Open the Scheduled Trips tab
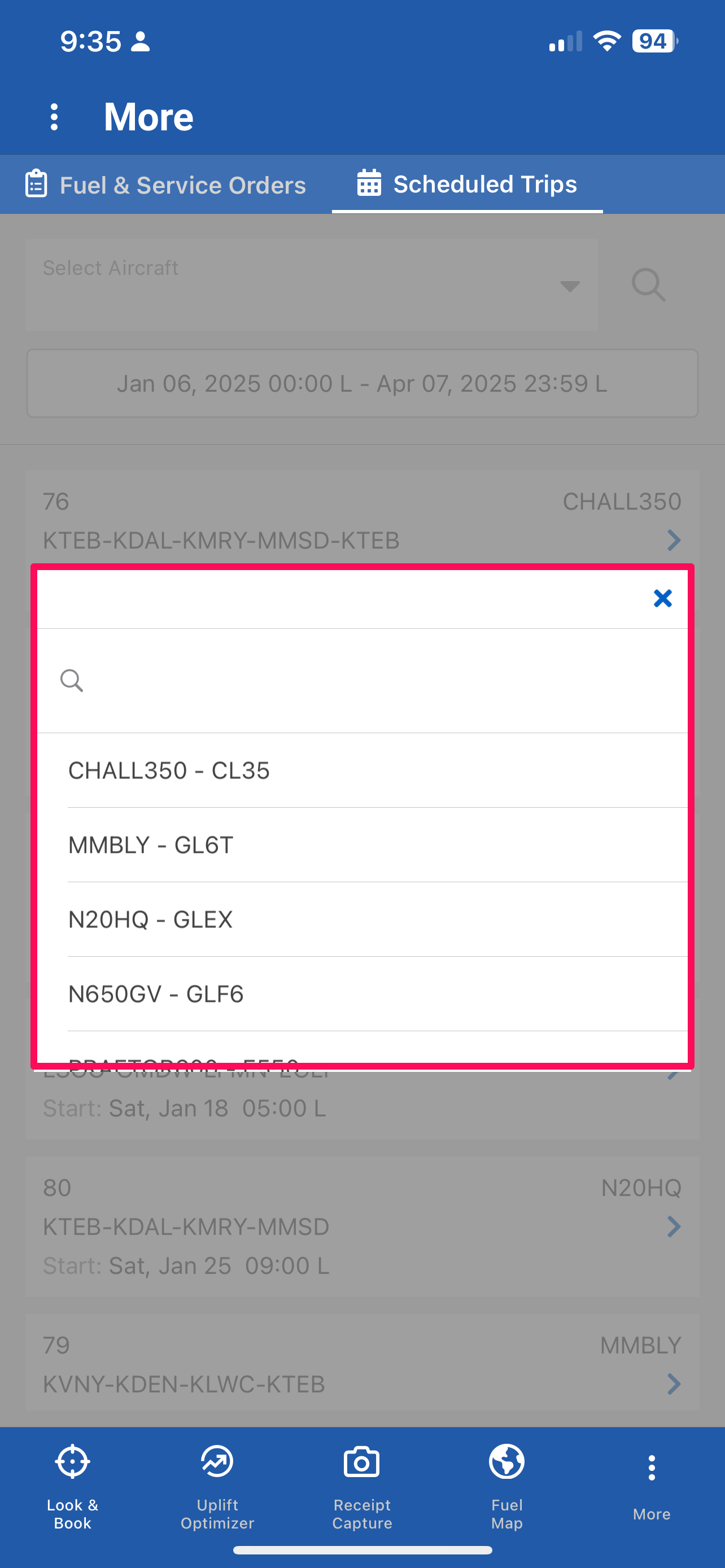 pos(467,184)
